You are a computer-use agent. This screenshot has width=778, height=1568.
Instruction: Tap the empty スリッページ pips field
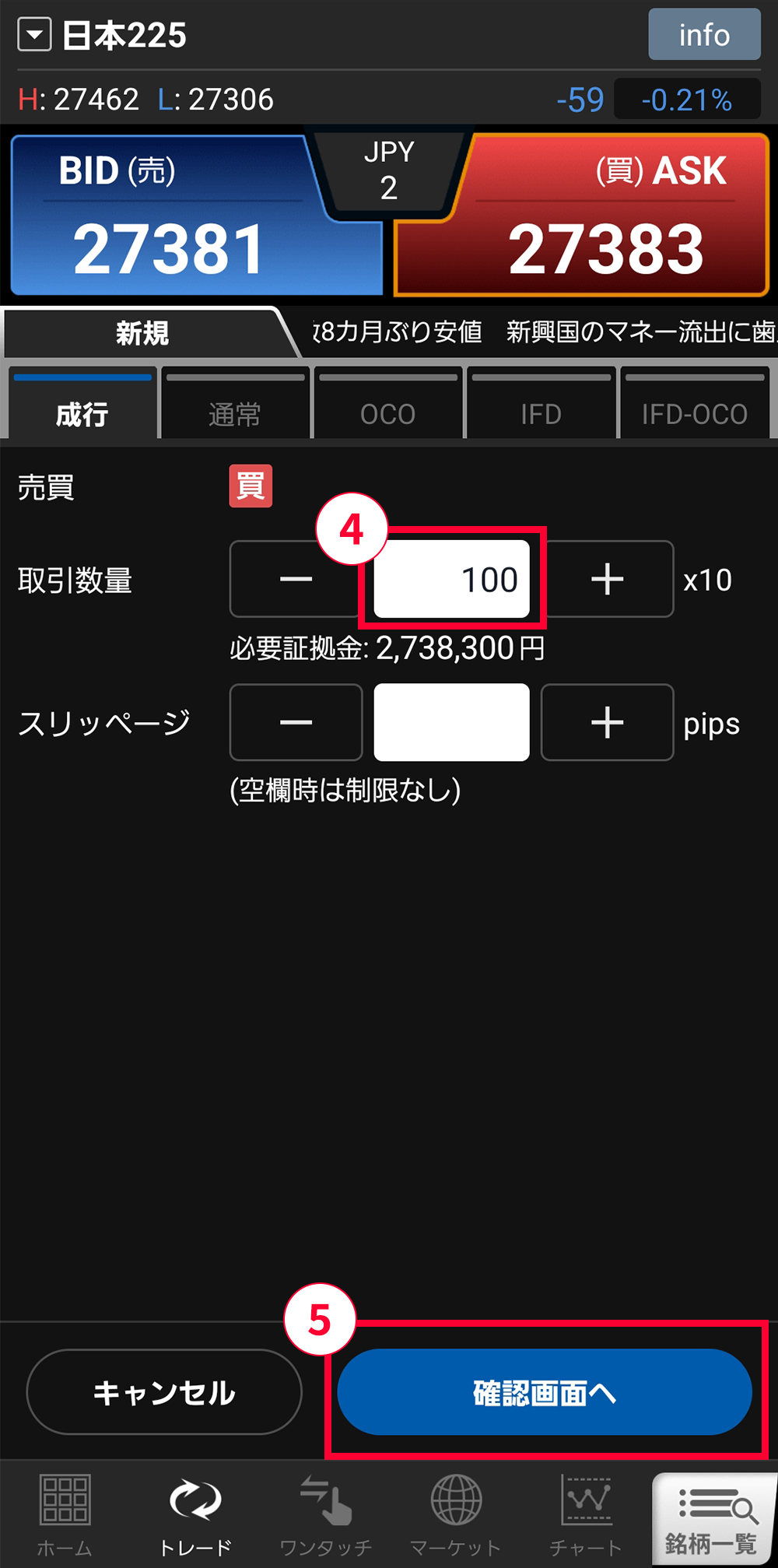coord(451,722)
